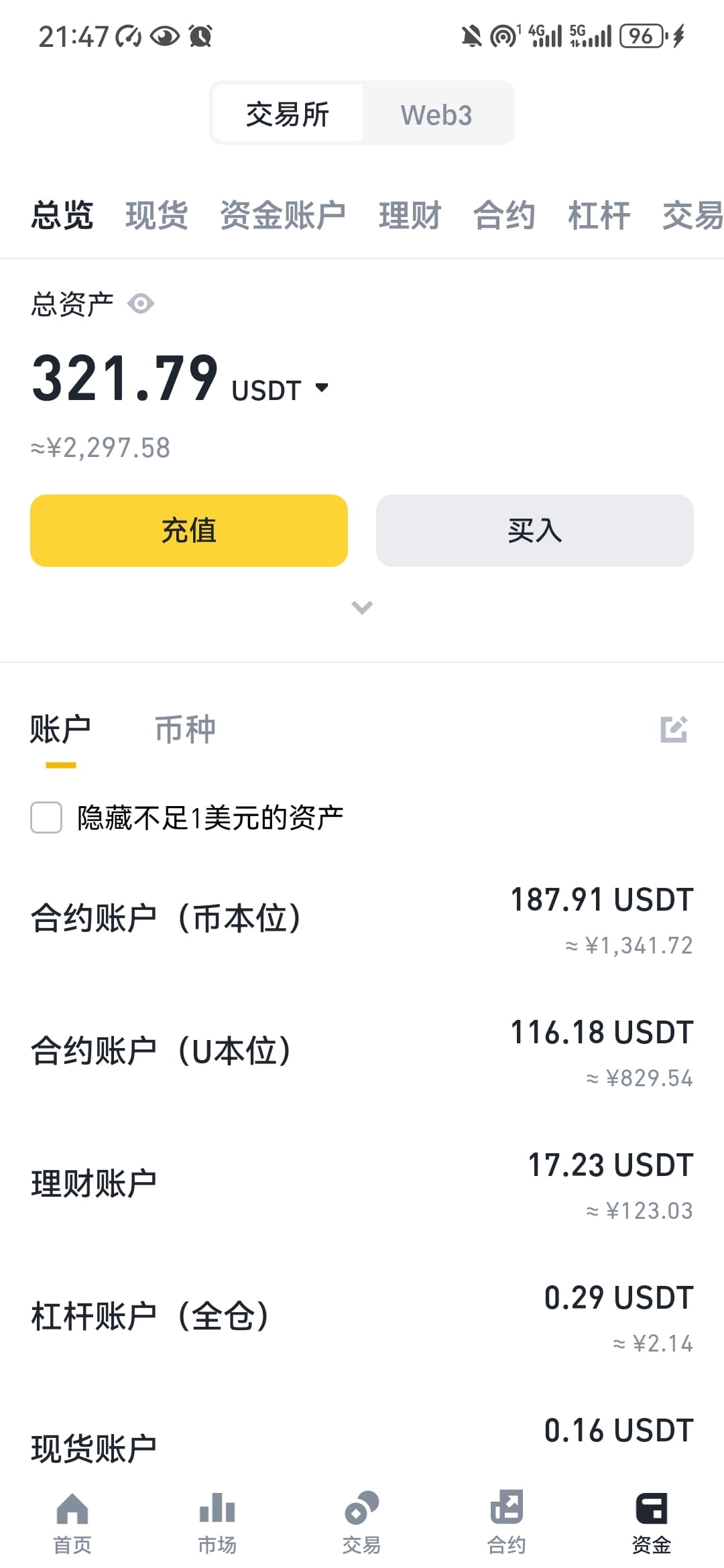This screenshot has height=1568, width=724.
Task: Open 市场 in bottom navigation
Action: [217, 1523]
